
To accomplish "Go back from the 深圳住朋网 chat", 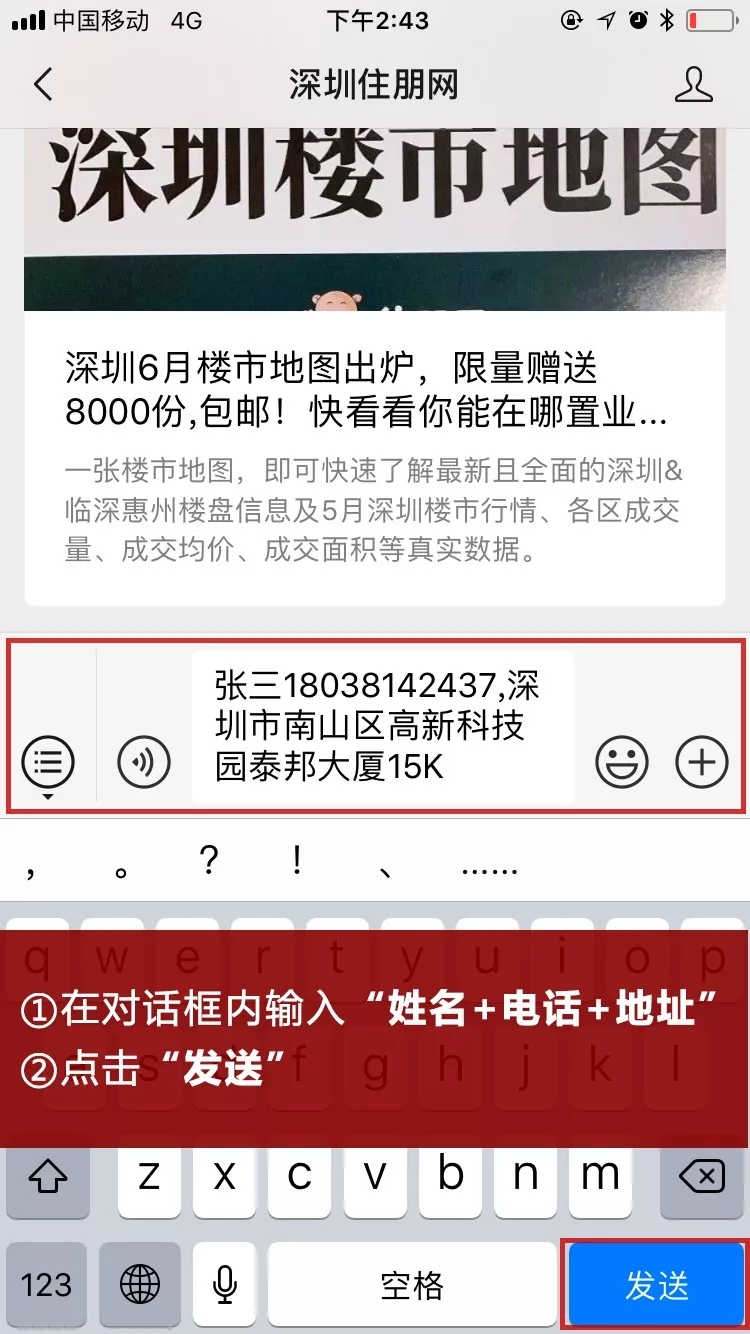I will [x=42, y=85].
